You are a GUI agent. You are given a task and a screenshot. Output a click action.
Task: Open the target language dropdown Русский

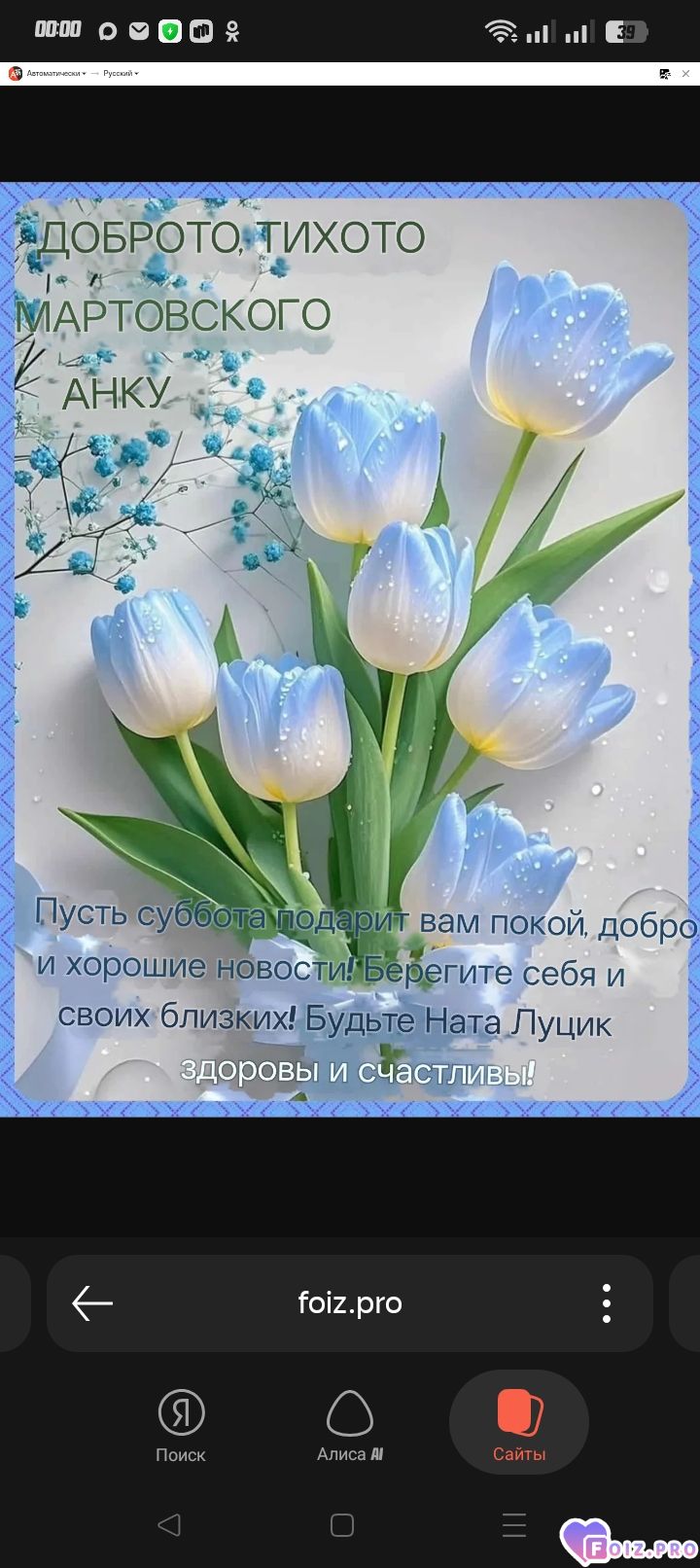tap(121, 74)
